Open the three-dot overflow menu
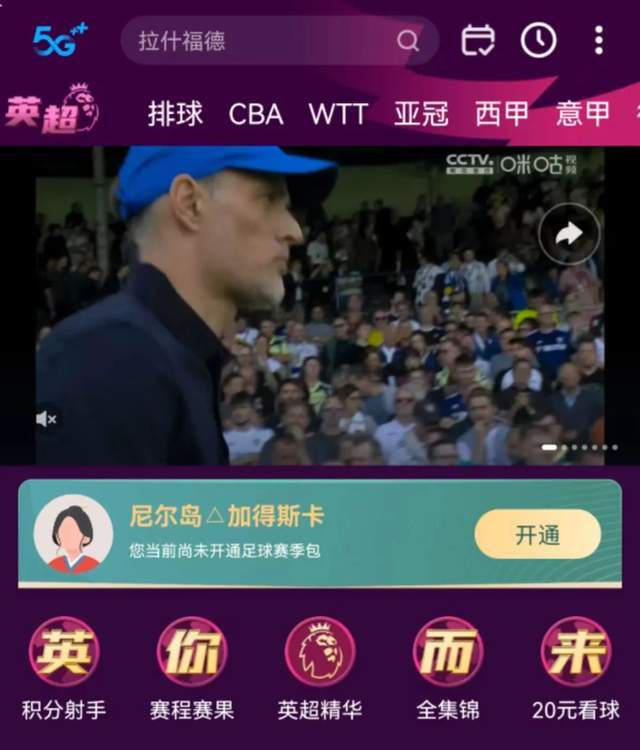This screenshot has height=750, width=640. click(598, 40)
